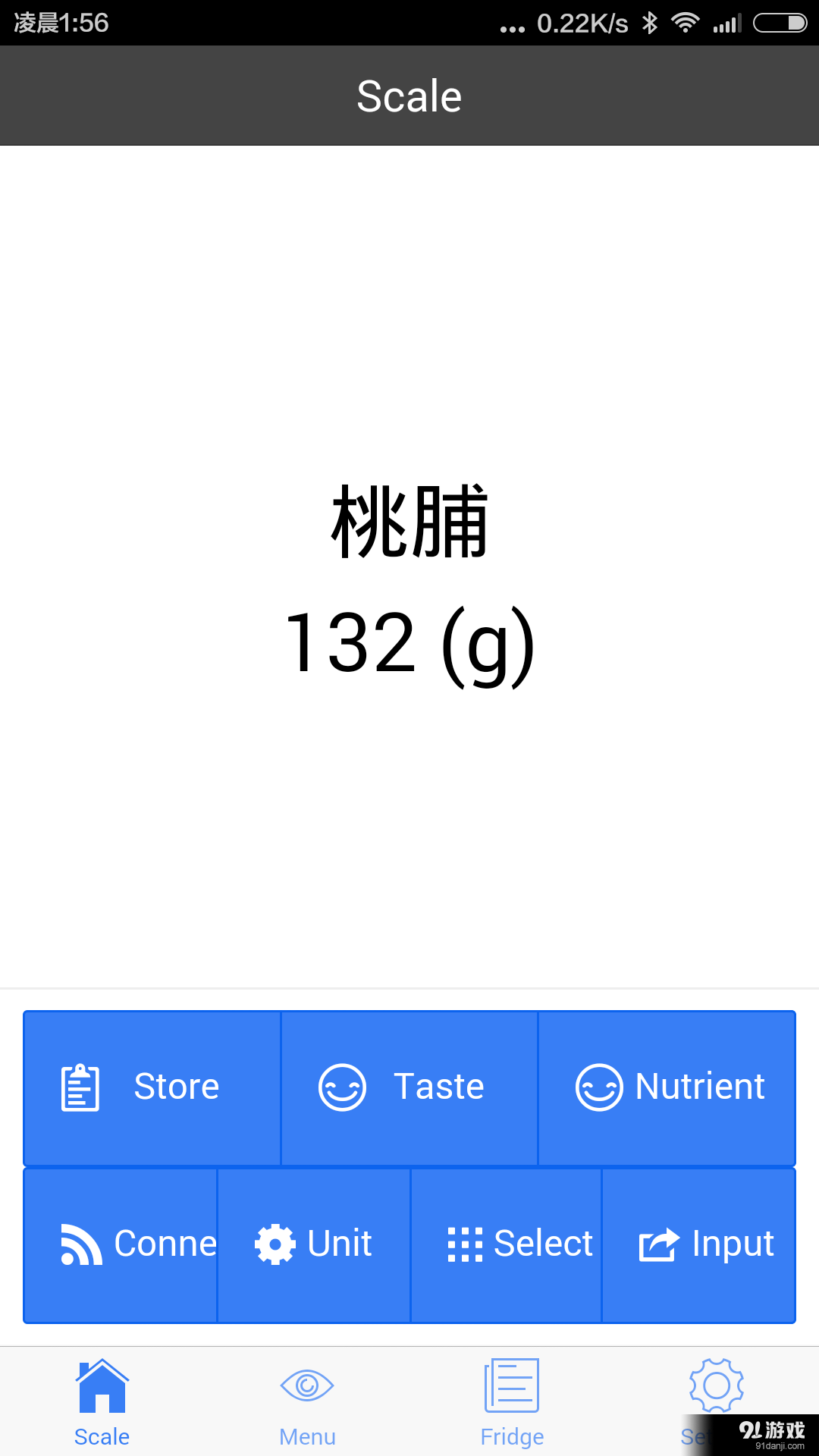Select the Scale tab at bottom

[x=102, y=1403]
